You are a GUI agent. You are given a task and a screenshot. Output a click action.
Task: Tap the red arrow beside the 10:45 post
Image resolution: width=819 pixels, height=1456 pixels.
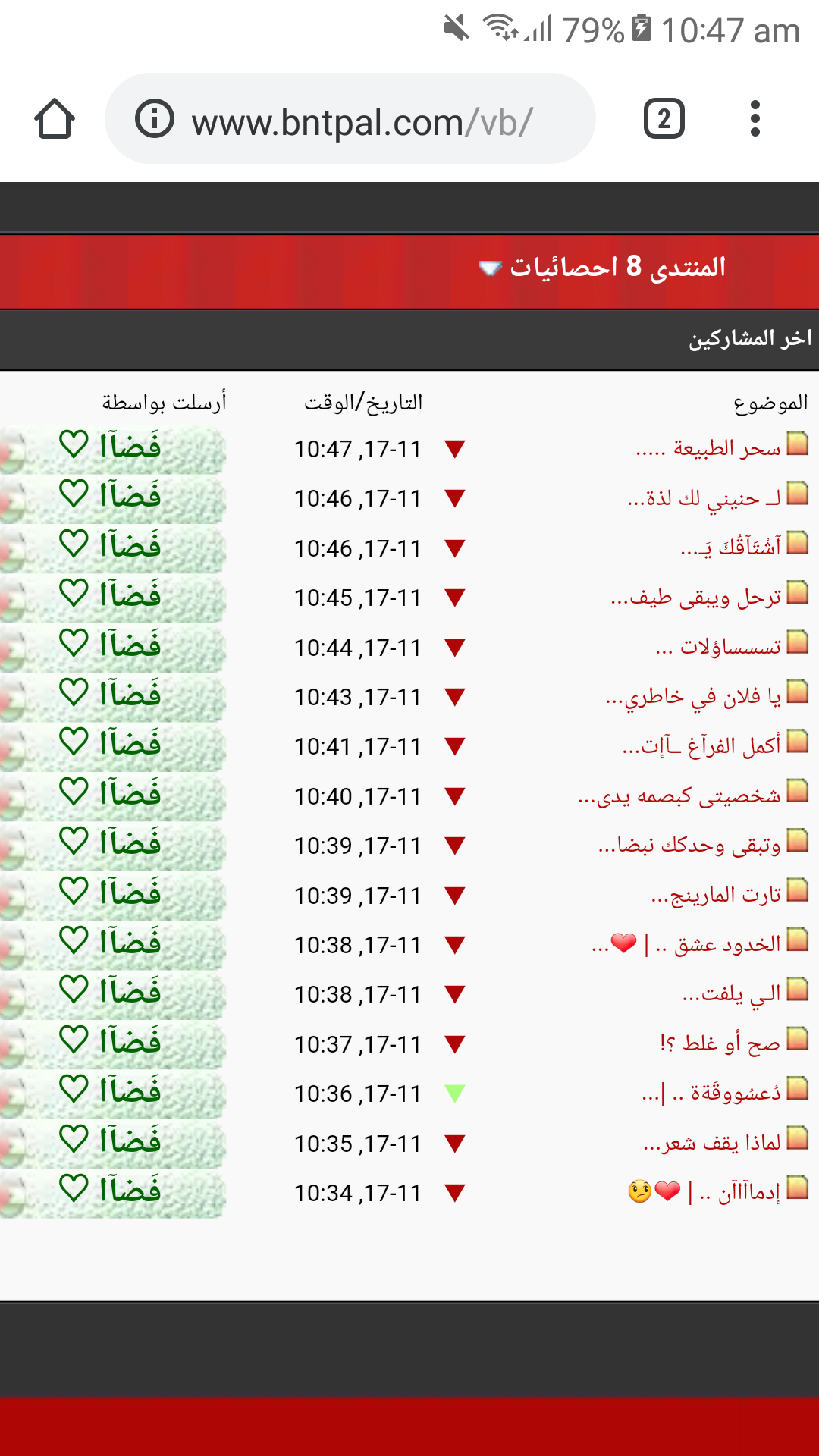(x=455, y=598)
